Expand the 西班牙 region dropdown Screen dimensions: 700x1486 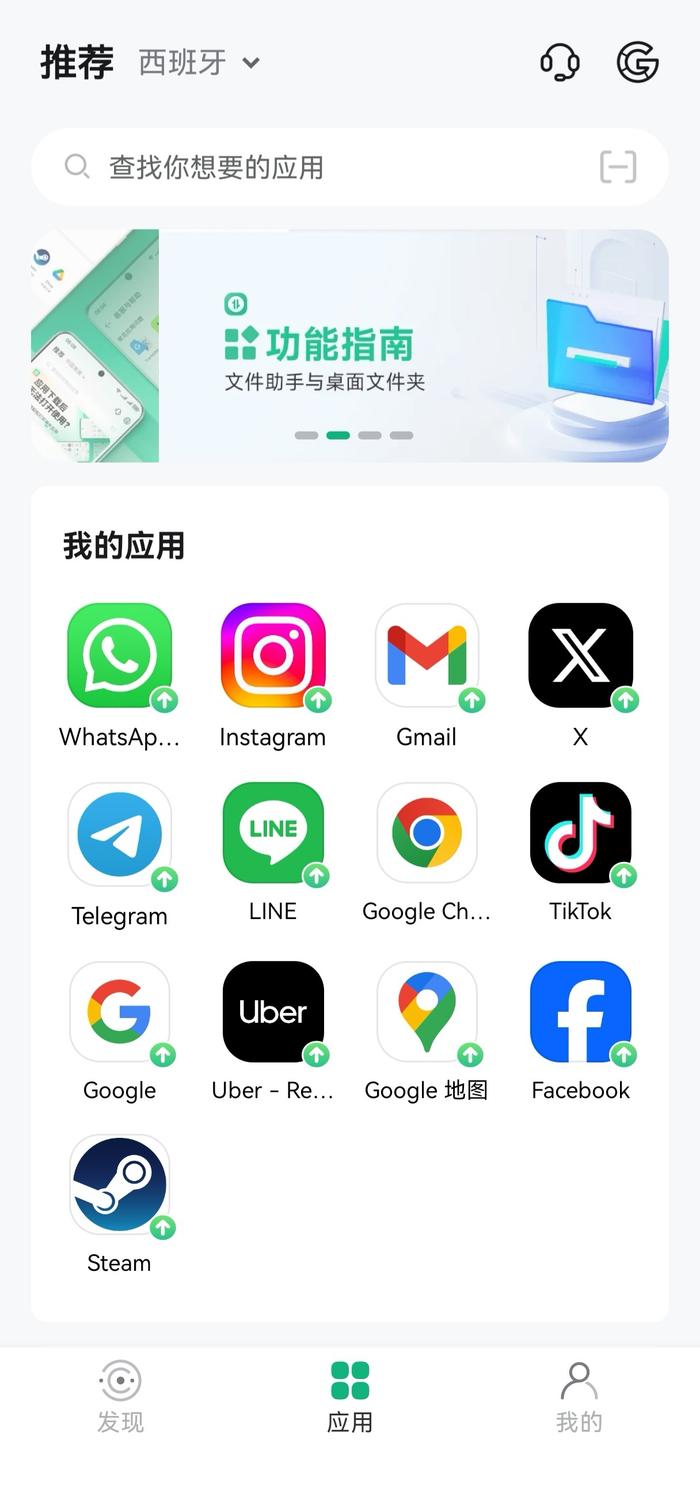tap(199, 62)
